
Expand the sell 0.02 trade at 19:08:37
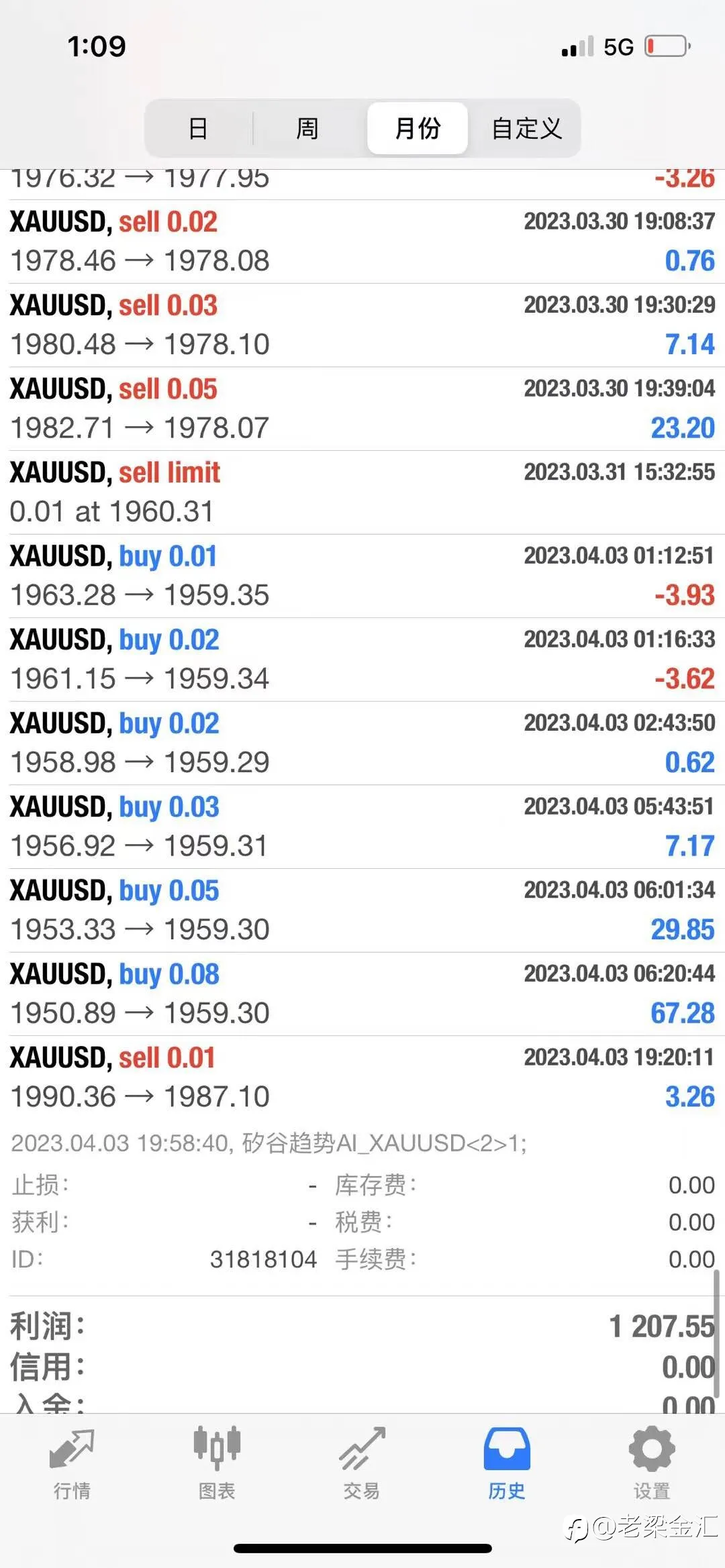(362, 242)
